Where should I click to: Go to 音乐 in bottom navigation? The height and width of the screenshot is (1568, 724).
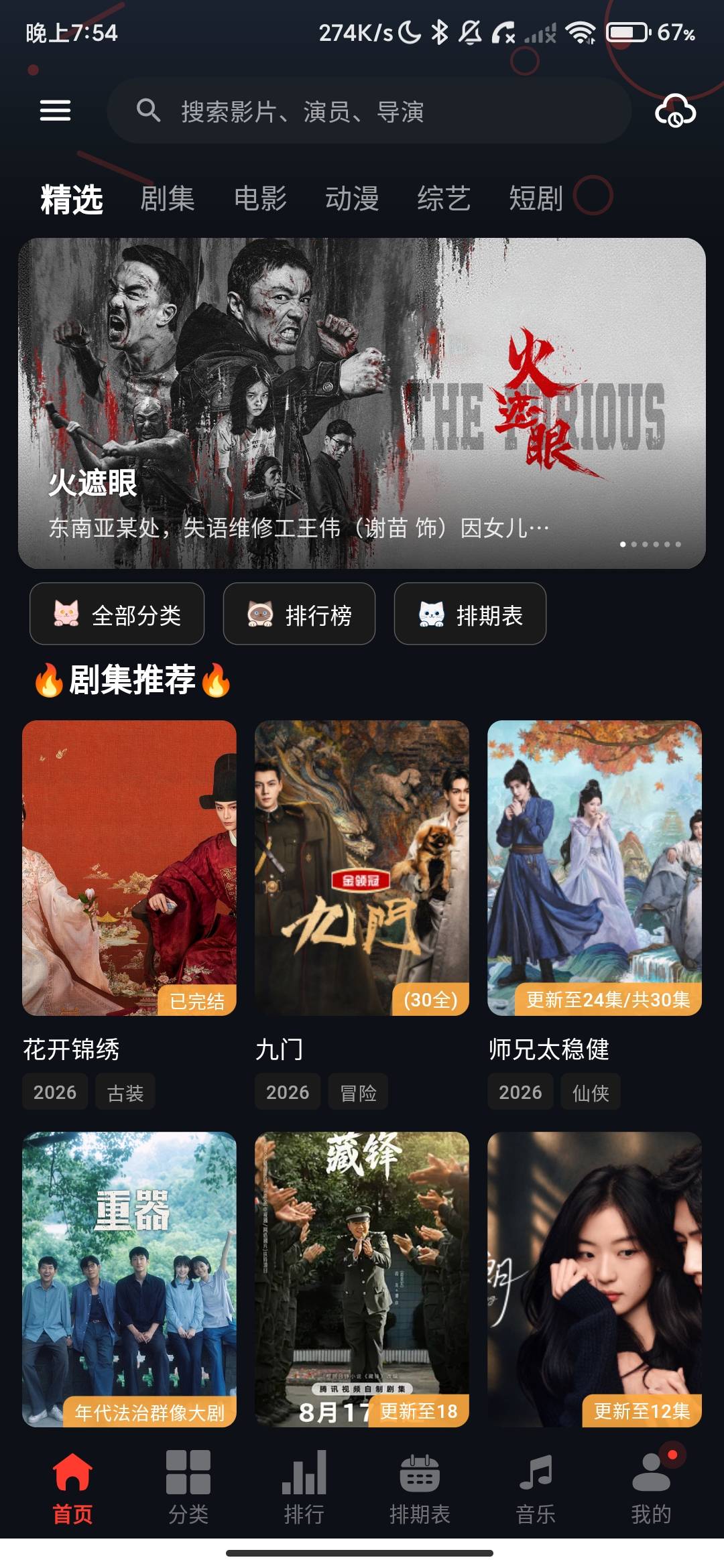tap(536, 1487)
